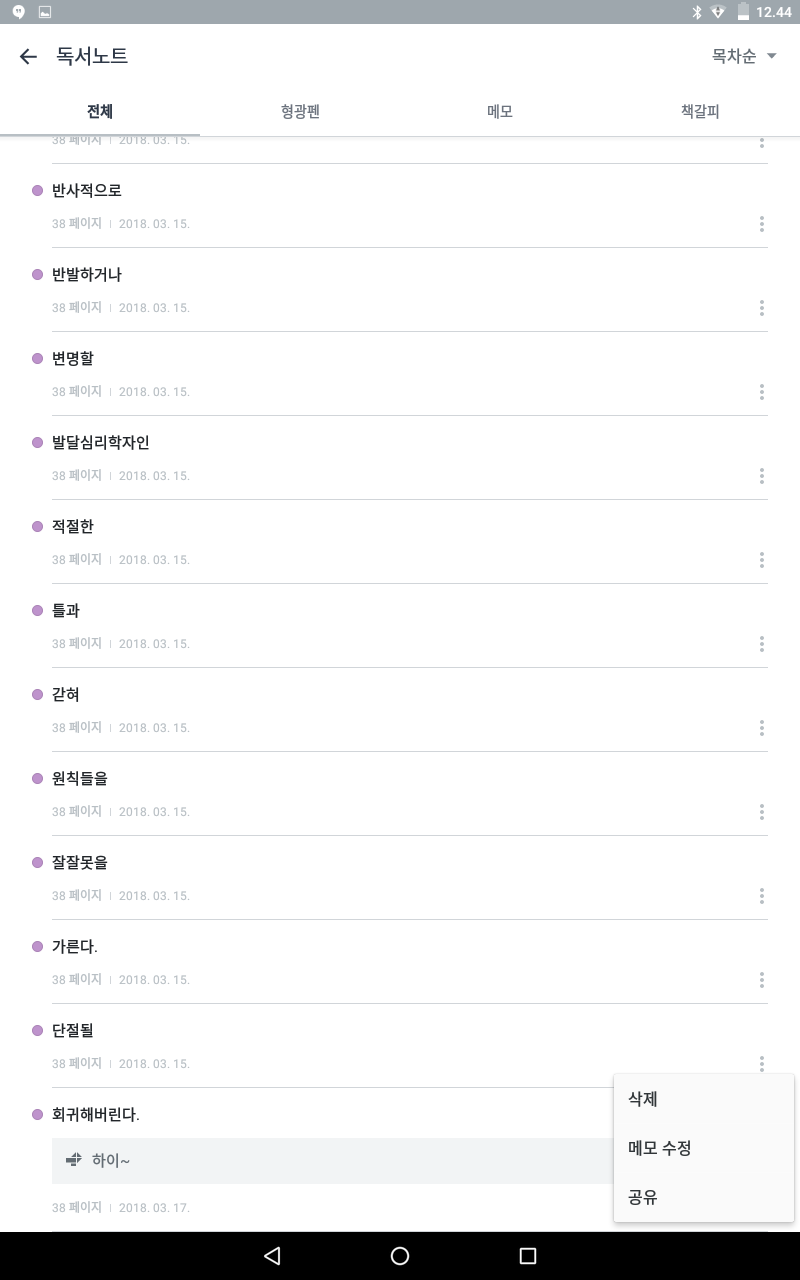800x1280 pixels.
Task: Open the highlight 잘잘못을
Action: 80,863
